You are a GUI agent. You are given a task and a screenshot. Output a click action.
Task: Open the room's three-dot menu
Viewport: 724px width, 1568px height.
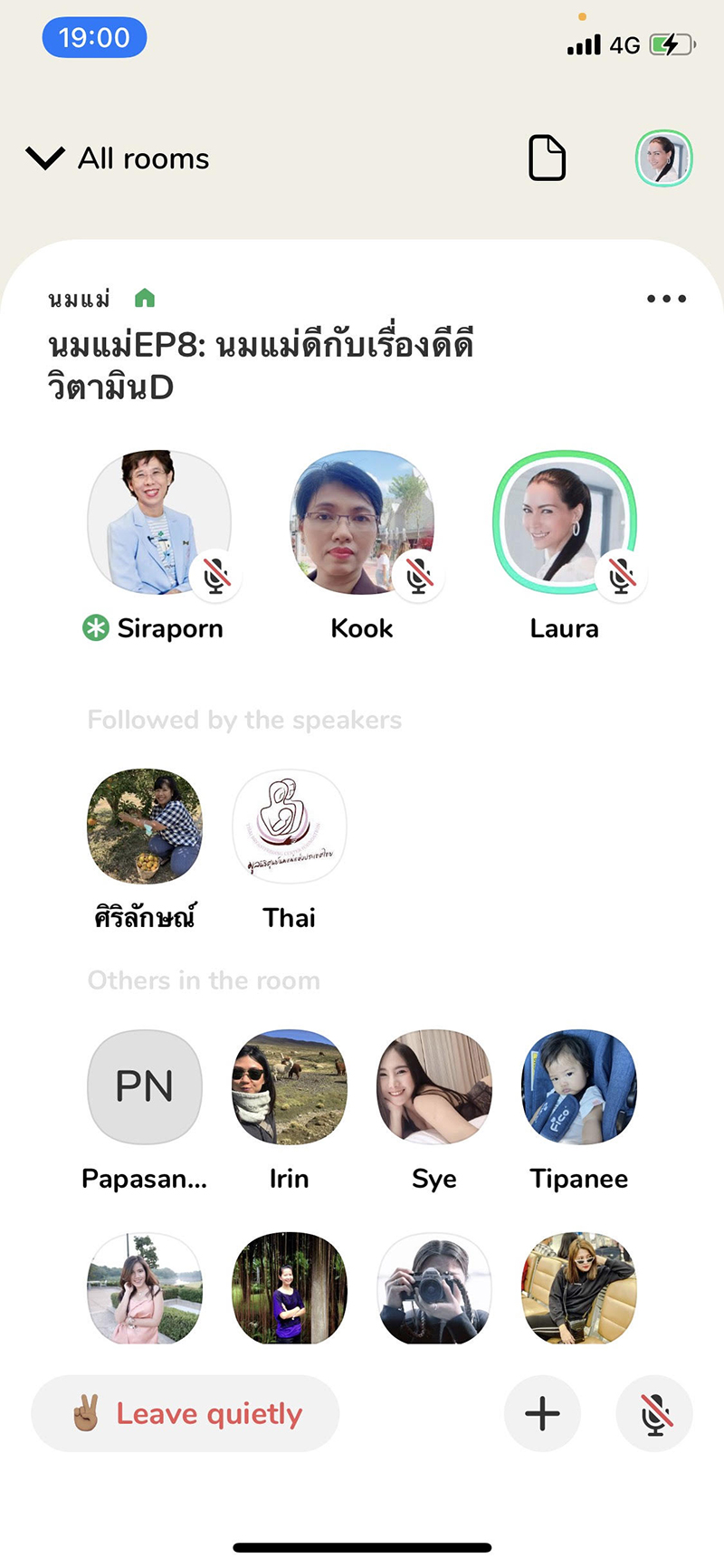[666, 299]
